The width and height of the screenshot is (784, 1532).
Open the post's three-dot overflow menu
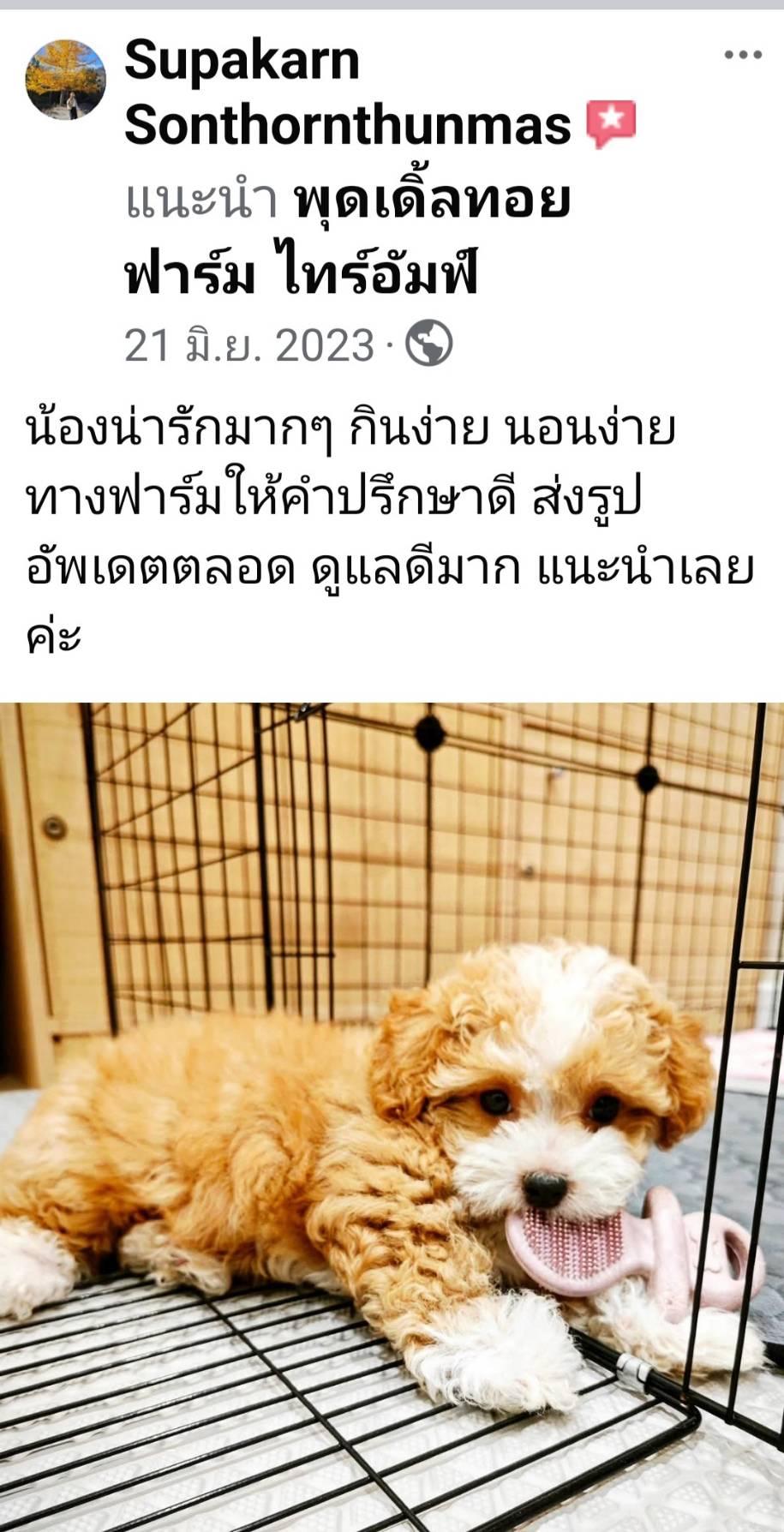[742, 56]
